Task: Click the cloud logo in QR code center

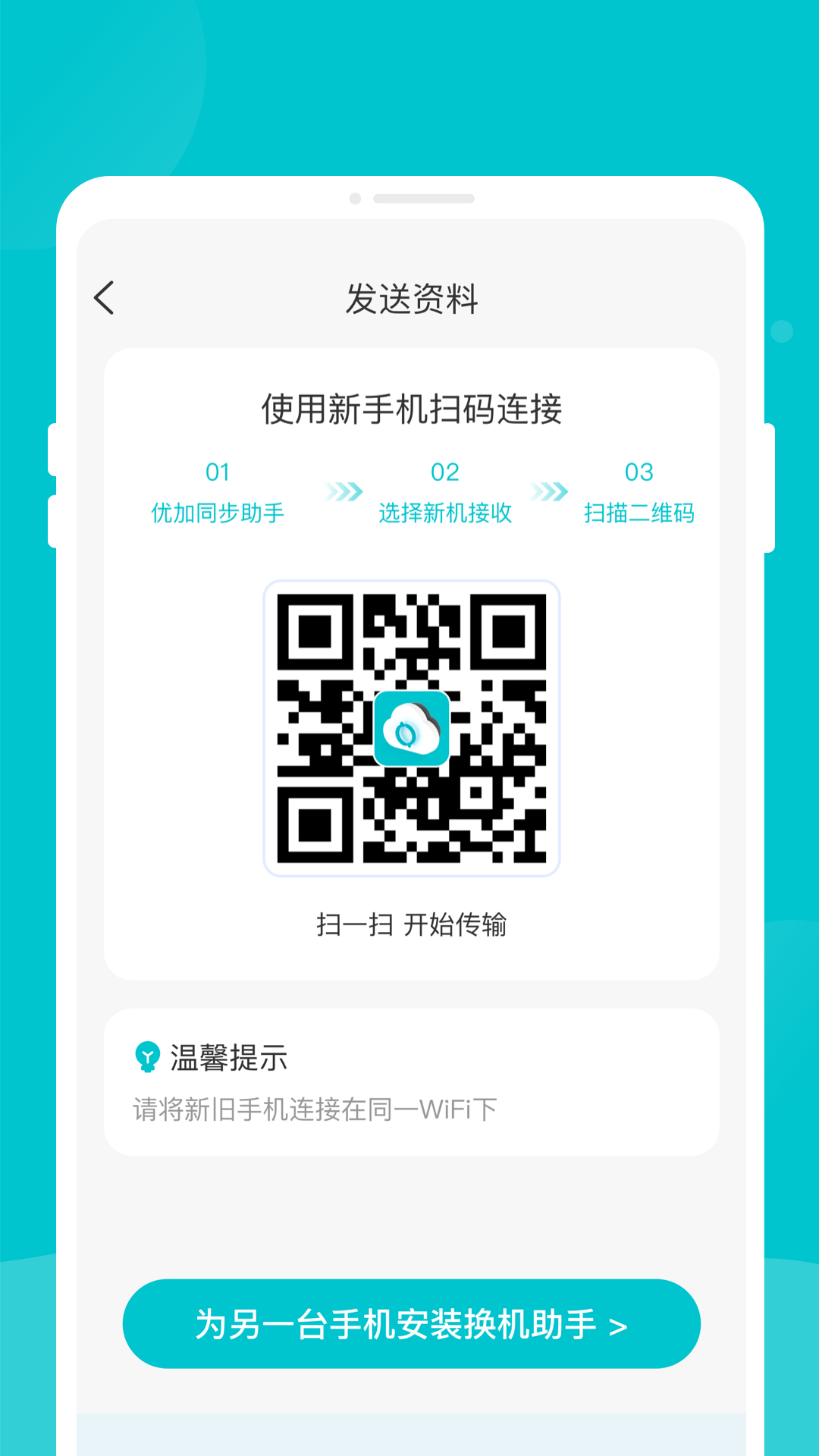Action: click(410, 727)
